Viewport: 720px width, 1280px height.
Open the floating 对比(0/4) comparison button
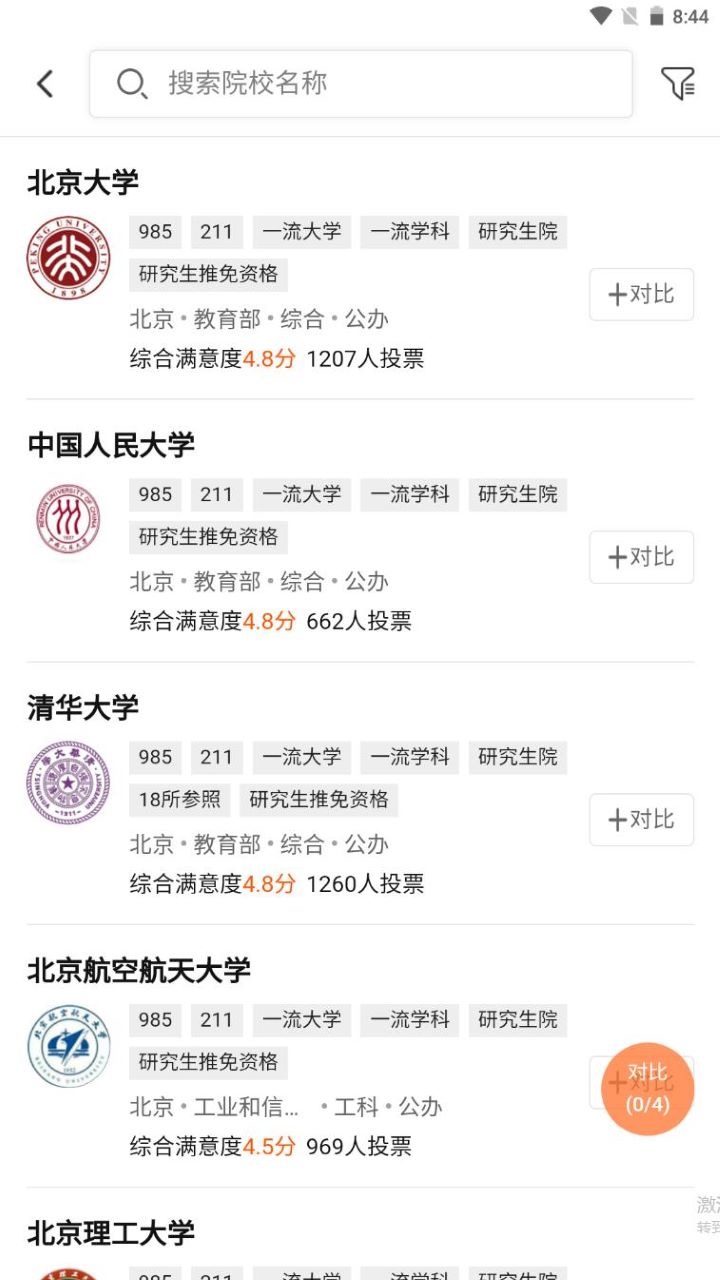[648, 1088]
